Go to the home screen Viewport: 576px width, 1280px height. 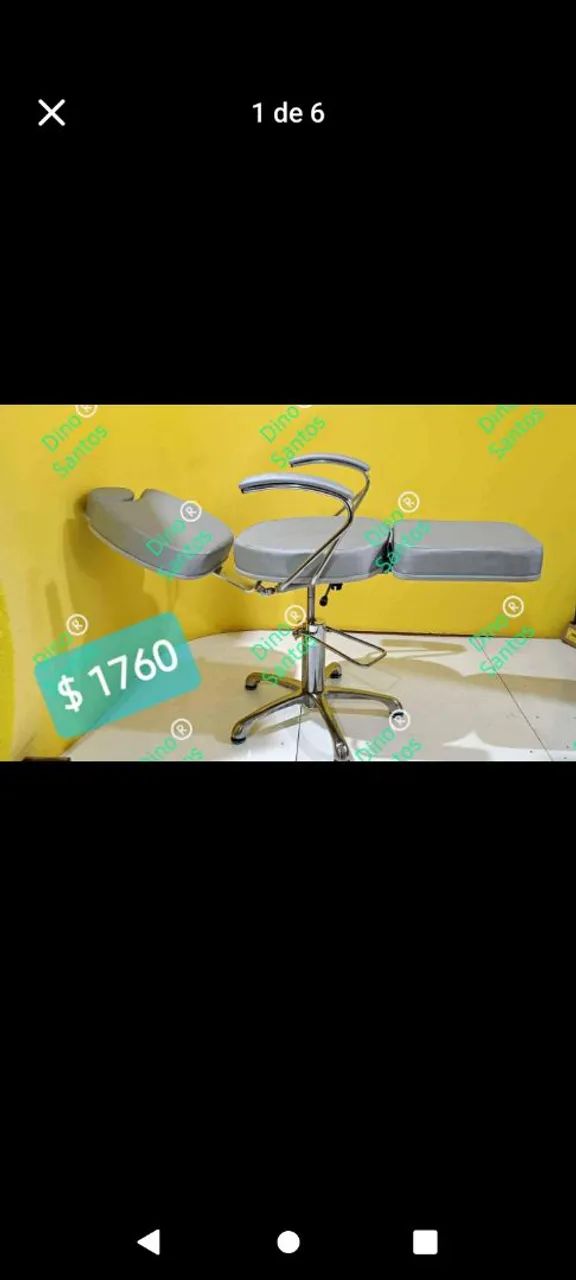coord(288,1242)
